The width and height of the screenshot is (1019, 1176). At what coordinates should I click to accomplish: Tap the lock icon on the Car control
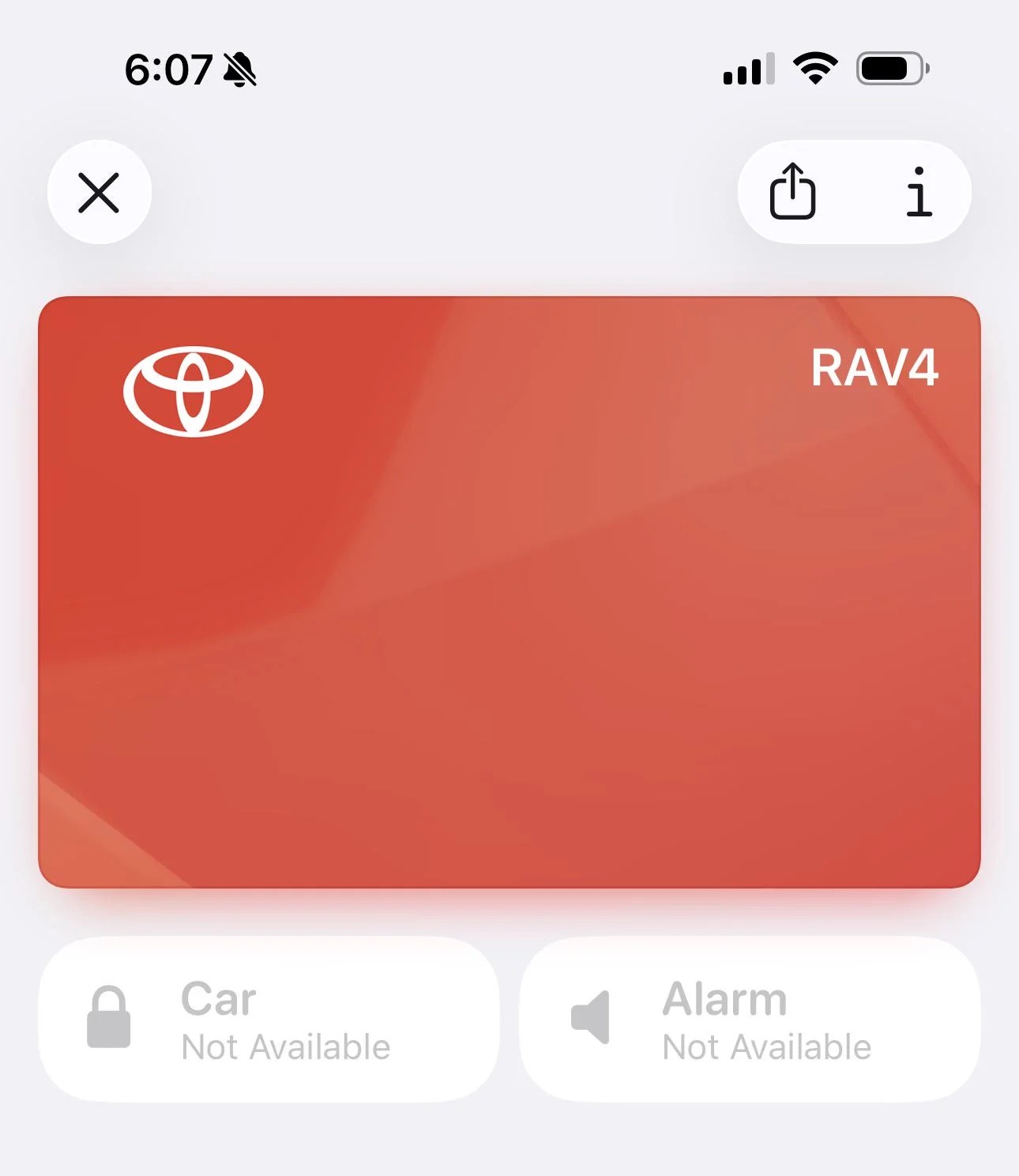tap(111, 1019)
